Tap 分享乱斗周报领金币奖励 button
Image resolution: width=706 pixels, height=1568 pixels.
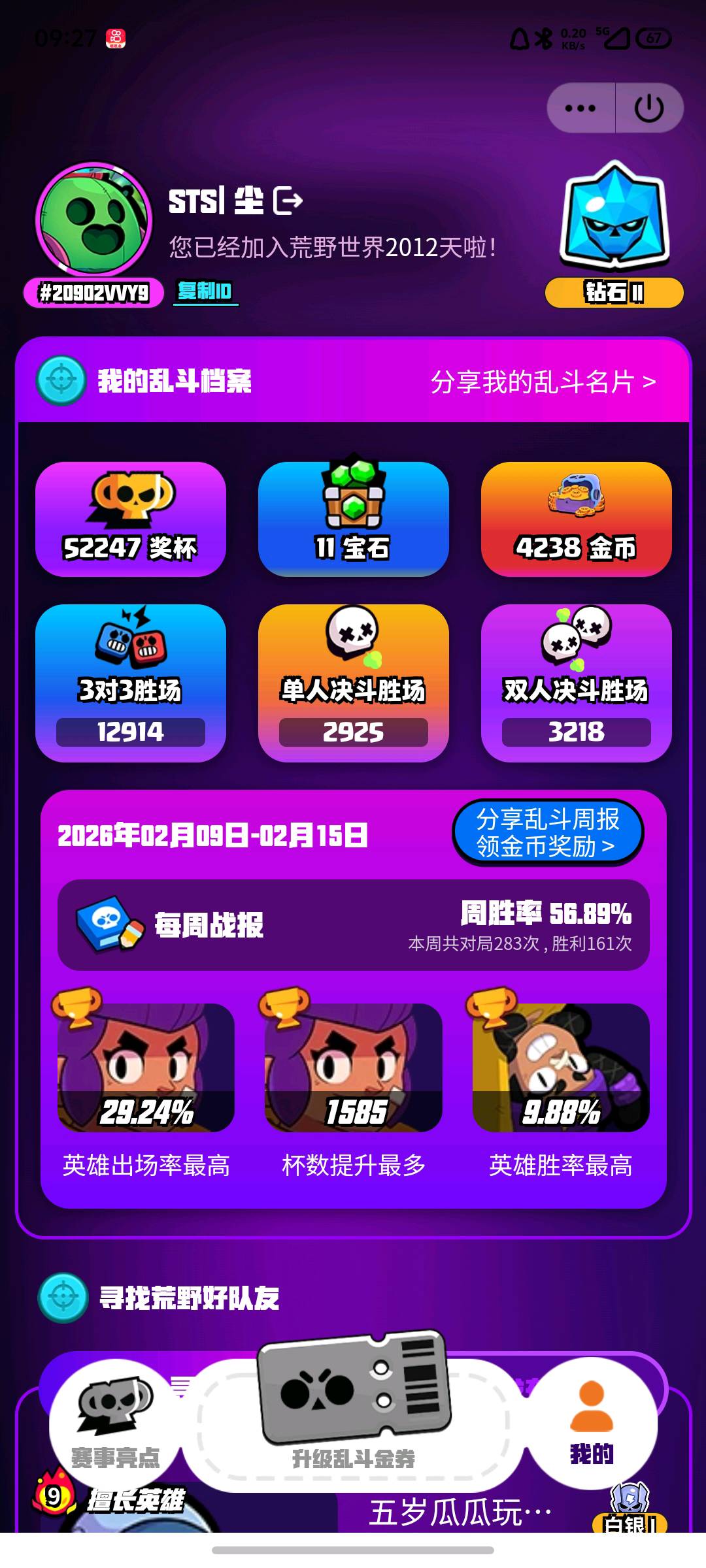548,832
